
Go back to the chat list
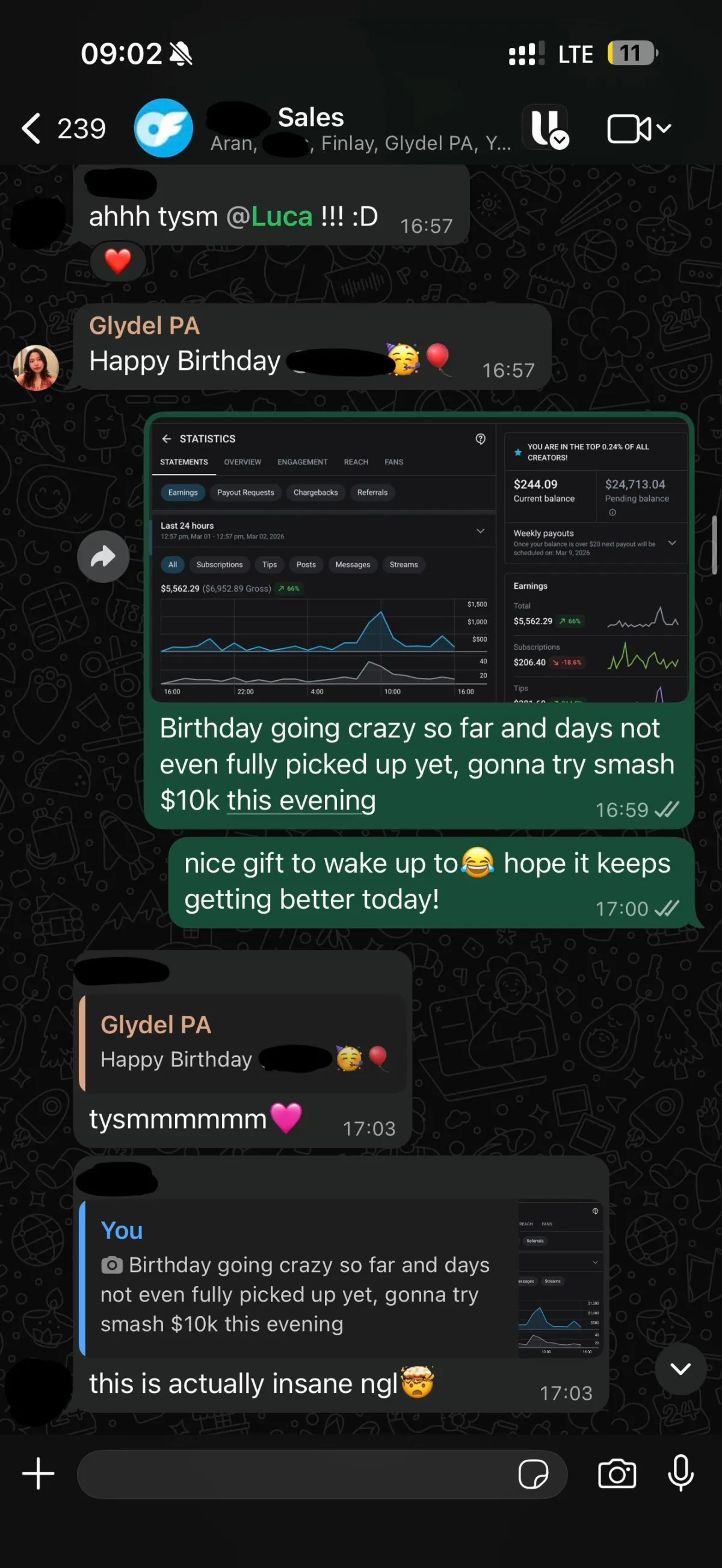32,129
